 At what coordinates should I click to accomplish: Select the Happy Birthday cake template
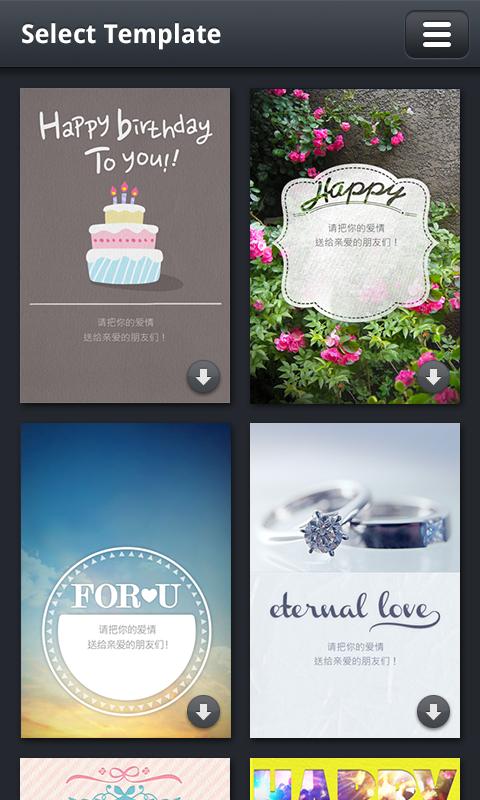pos(125,245)
